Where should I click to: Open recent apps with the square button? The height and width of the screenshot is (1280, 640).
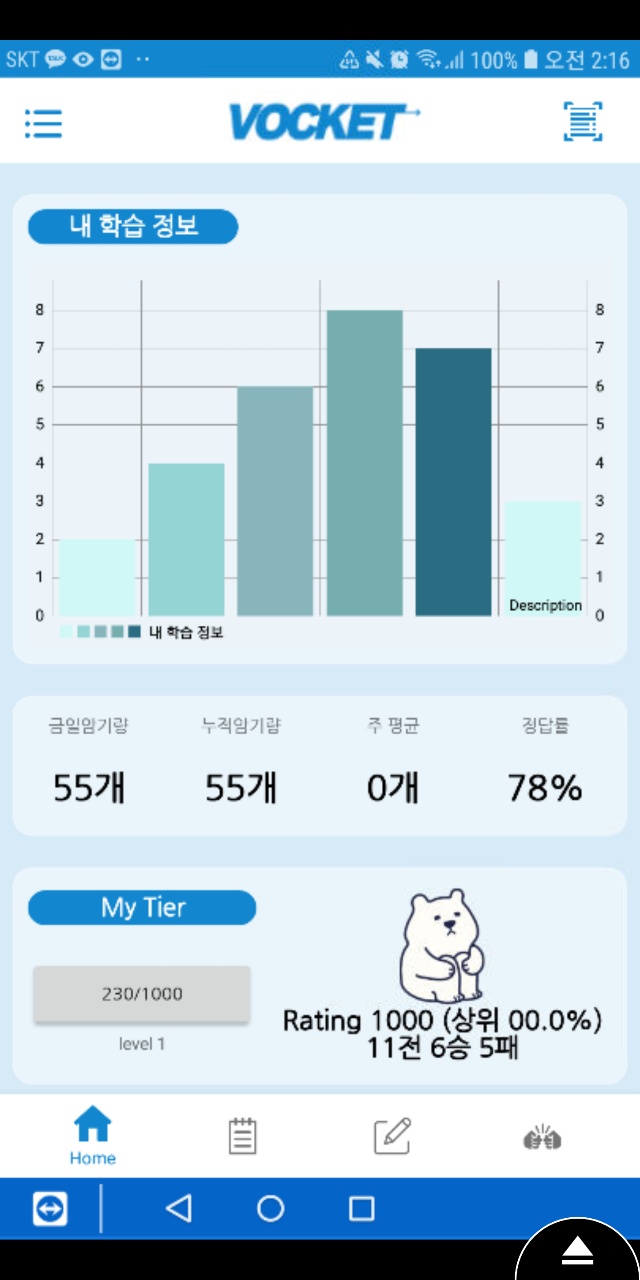362,1208
